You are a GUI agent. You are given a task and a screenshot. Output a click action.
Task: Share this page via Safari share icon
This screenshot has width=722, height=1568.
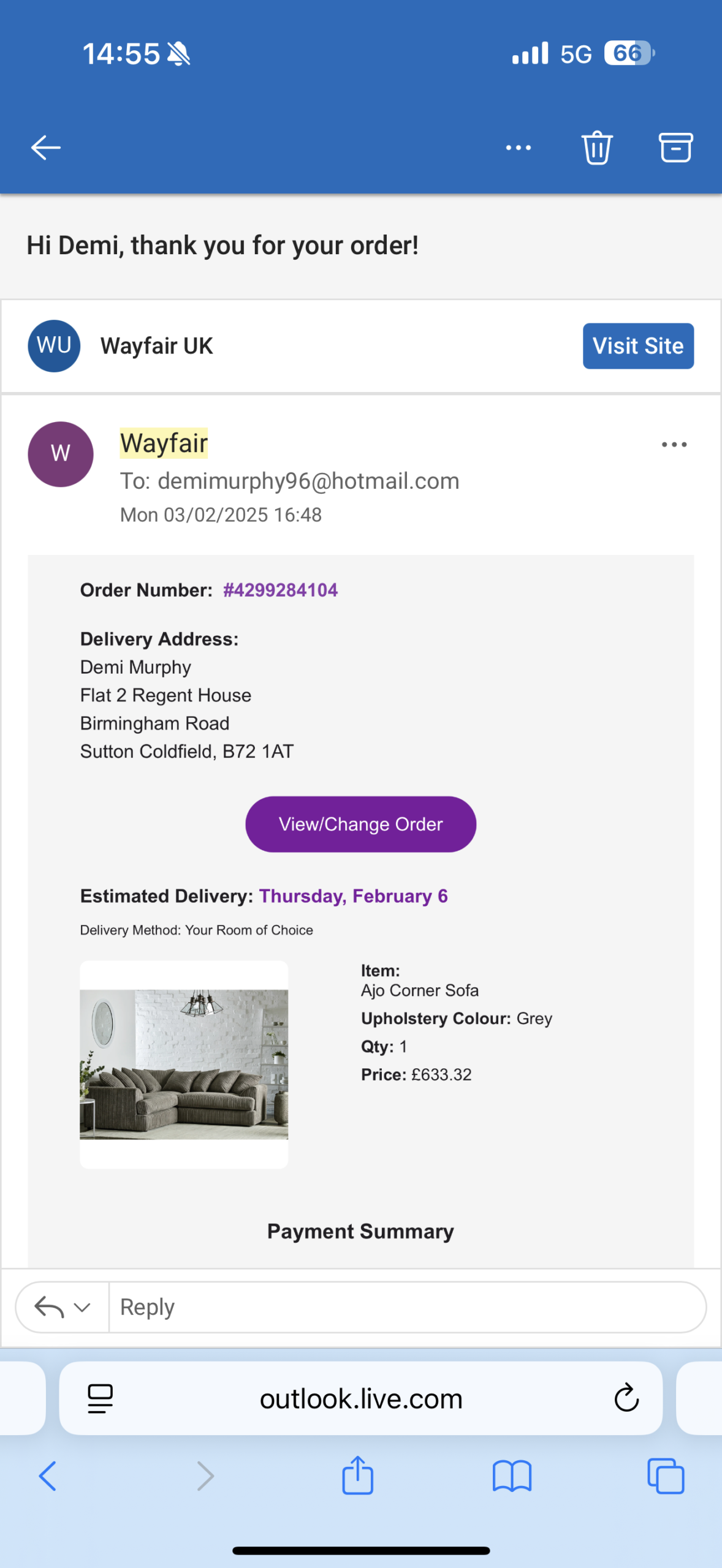click(357, 1476)
